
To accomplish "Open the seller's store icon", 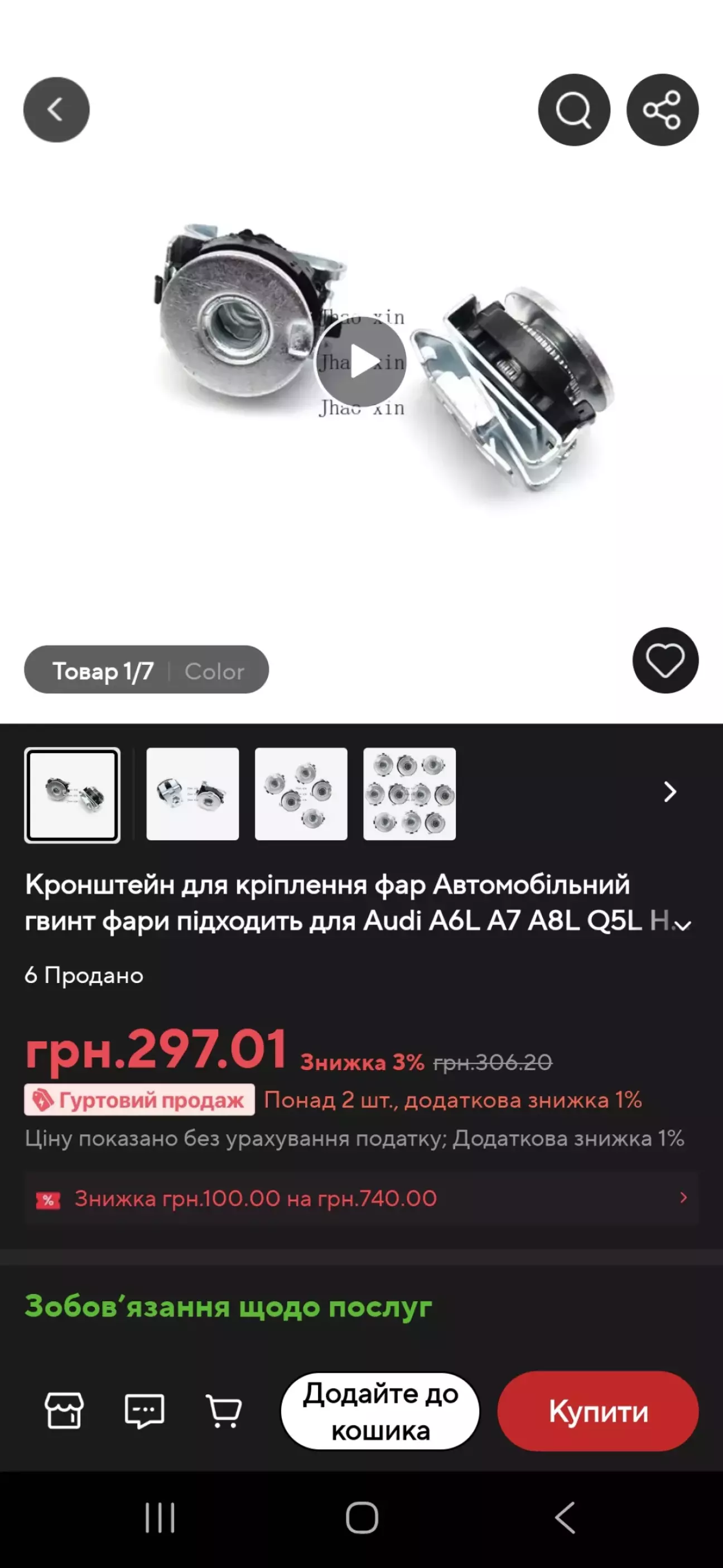I will click(x=64, y=1411).
